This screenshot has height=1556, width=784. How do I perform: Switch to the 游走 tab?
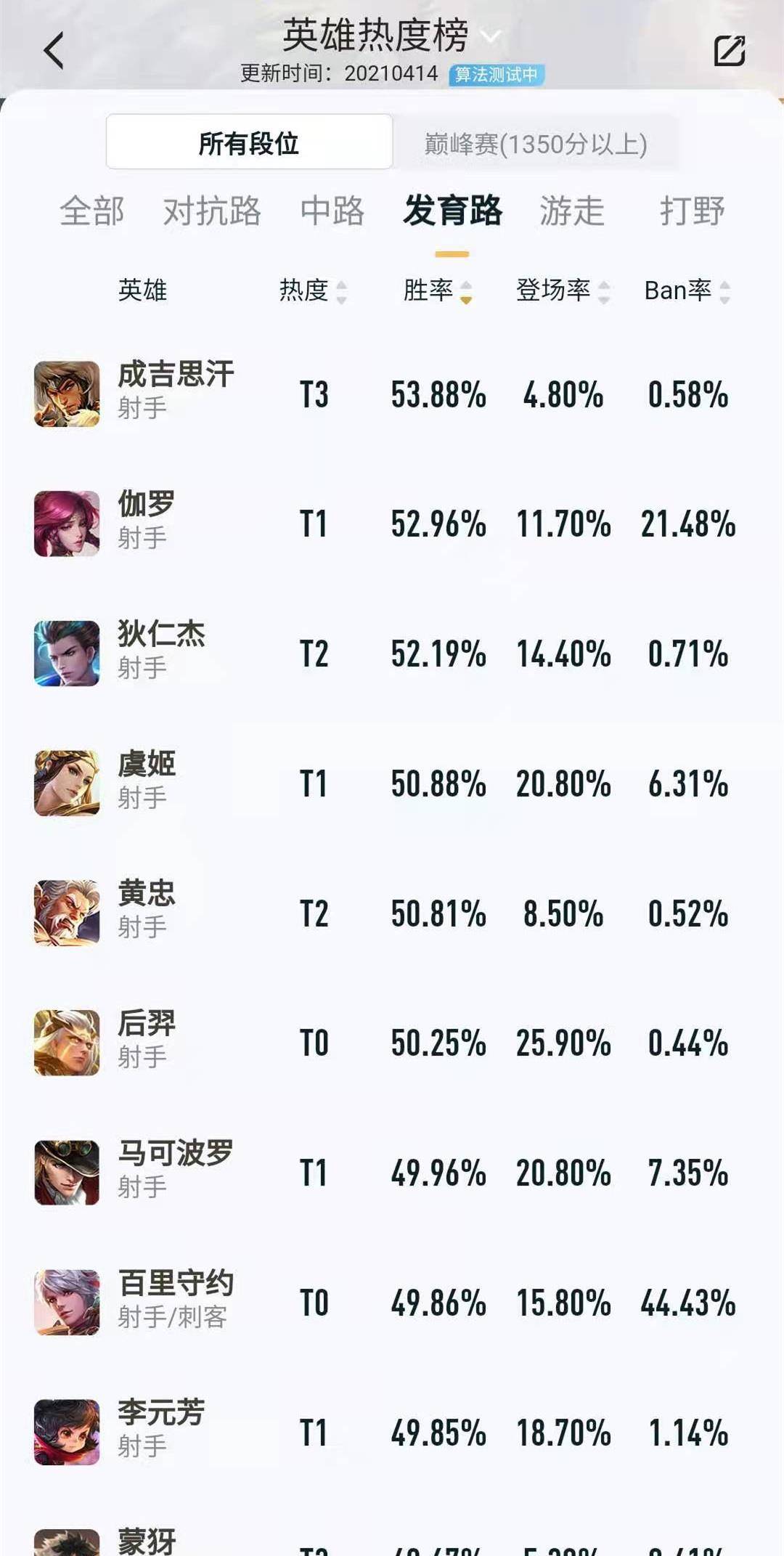pos(571,211)
